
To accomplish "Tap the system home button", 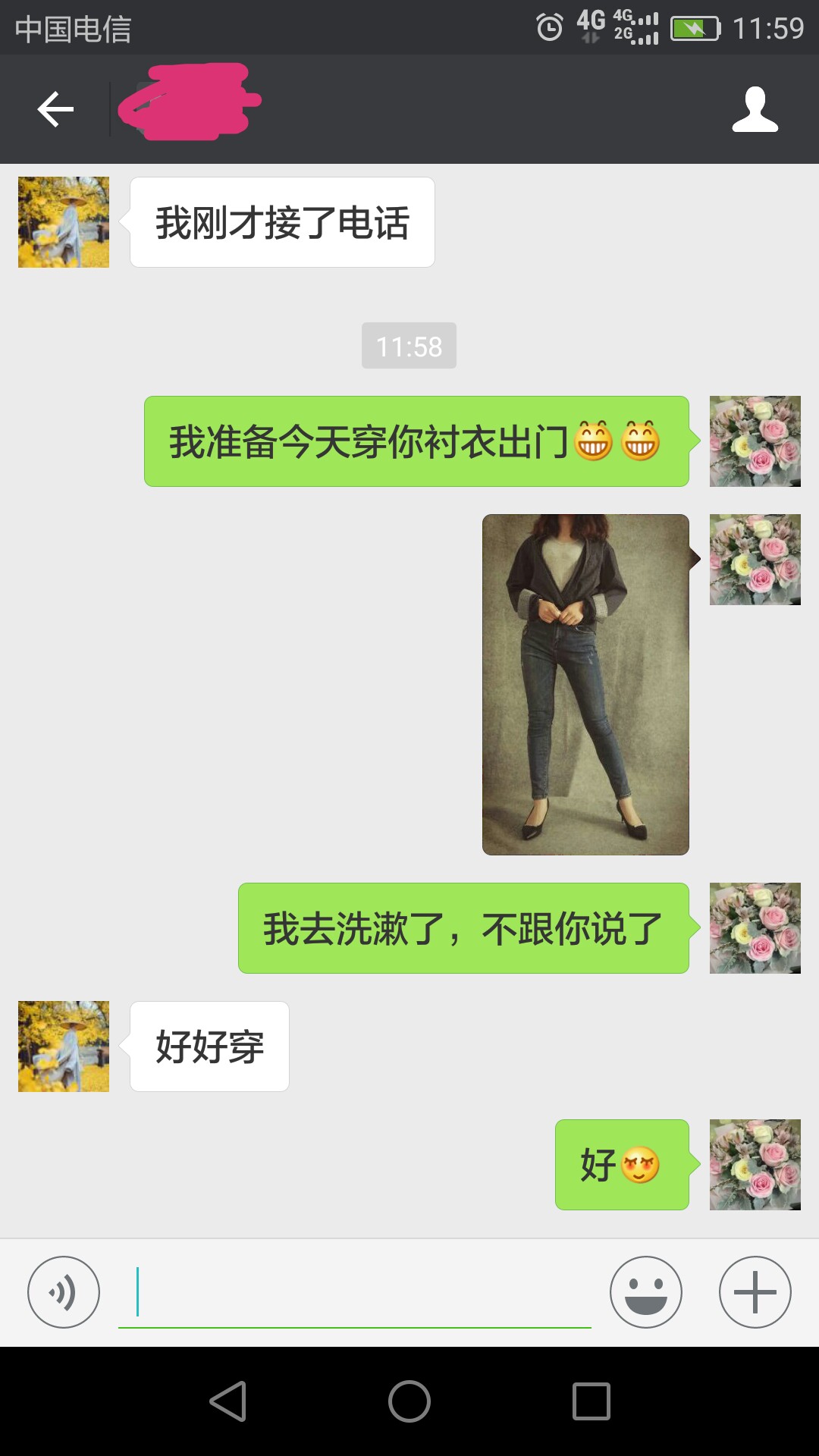I will click(409, 1401).
